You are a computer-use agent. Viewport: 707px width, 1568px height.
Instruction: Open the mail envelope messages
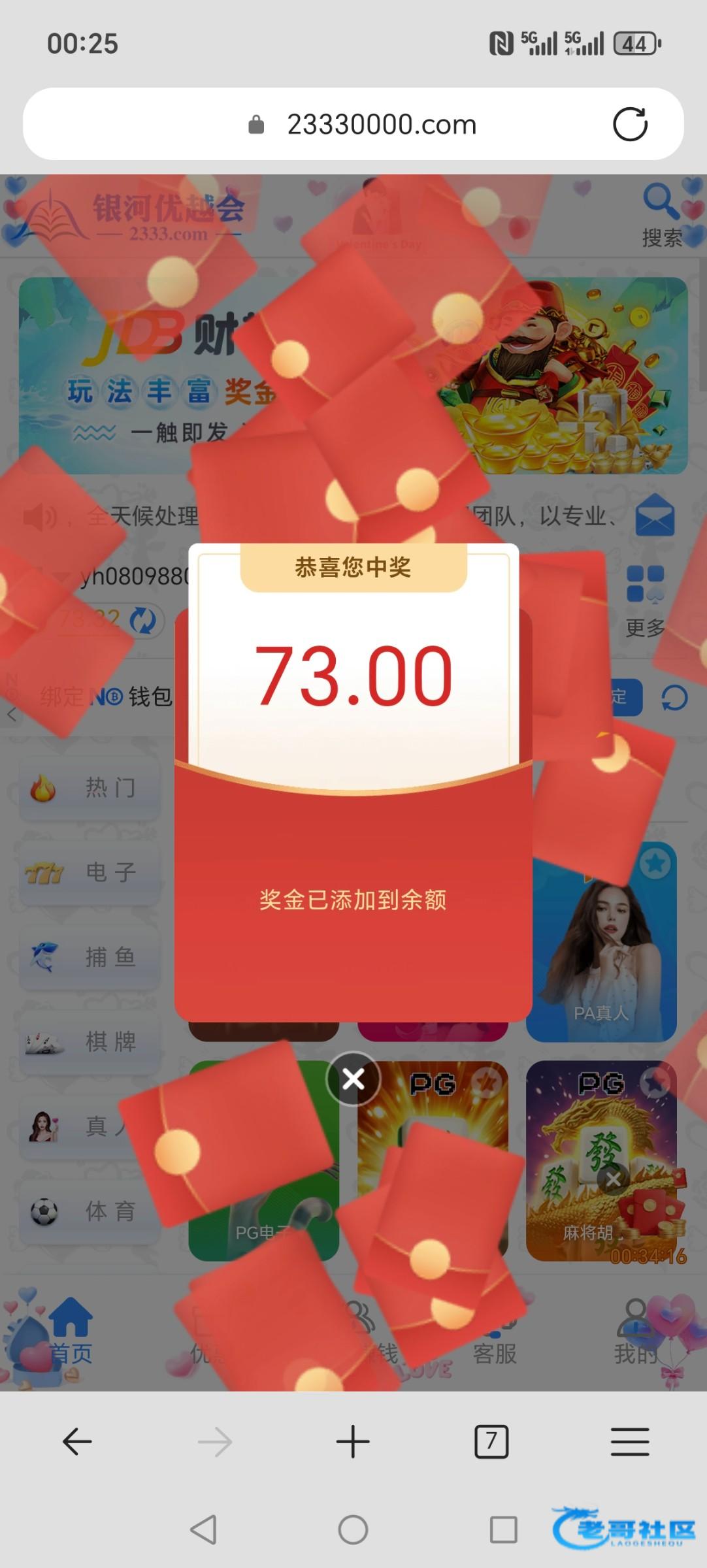coord(655,516)
